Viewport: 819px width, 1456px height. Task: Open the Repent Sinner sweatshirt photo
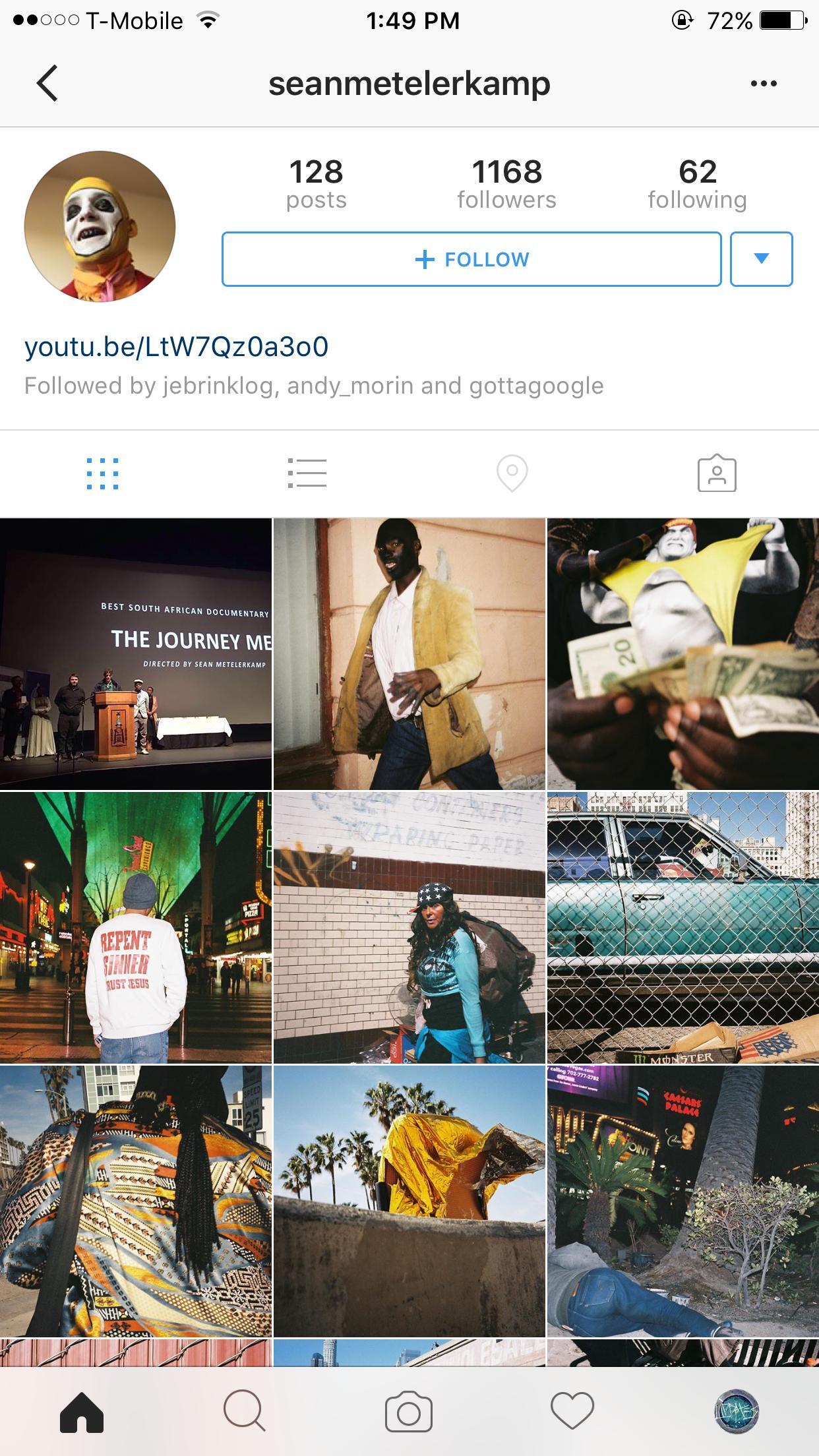(x=136, y=927)
